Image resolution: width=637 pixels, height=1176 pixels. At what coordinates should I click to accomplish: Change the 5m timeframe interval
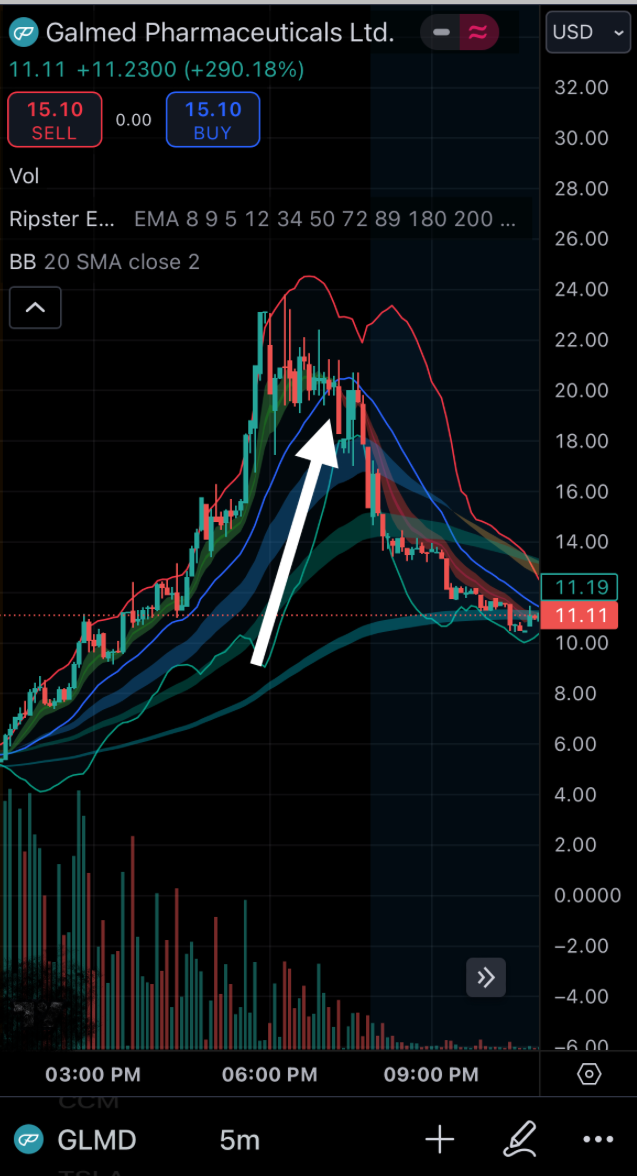(240, 1139)
